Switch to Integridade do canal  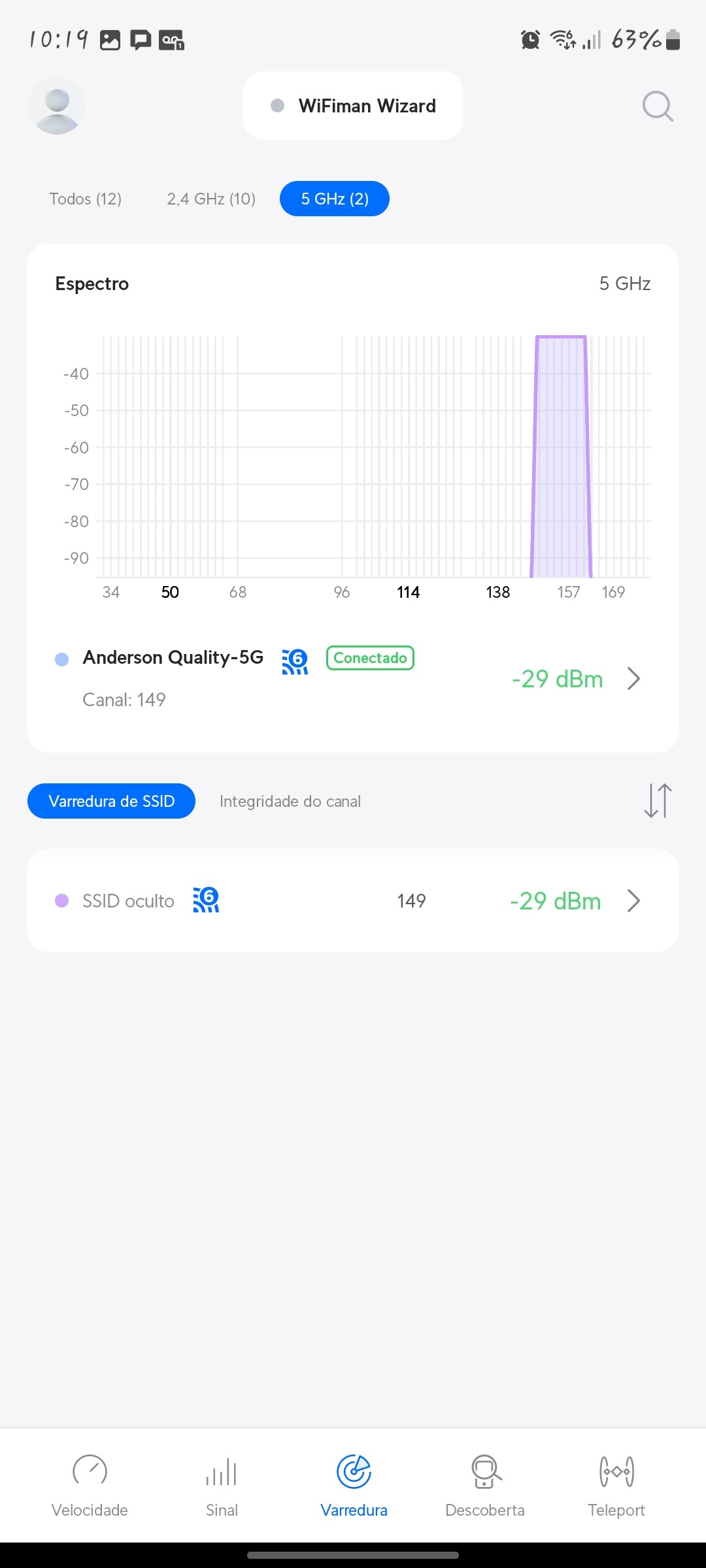[290, 801]
